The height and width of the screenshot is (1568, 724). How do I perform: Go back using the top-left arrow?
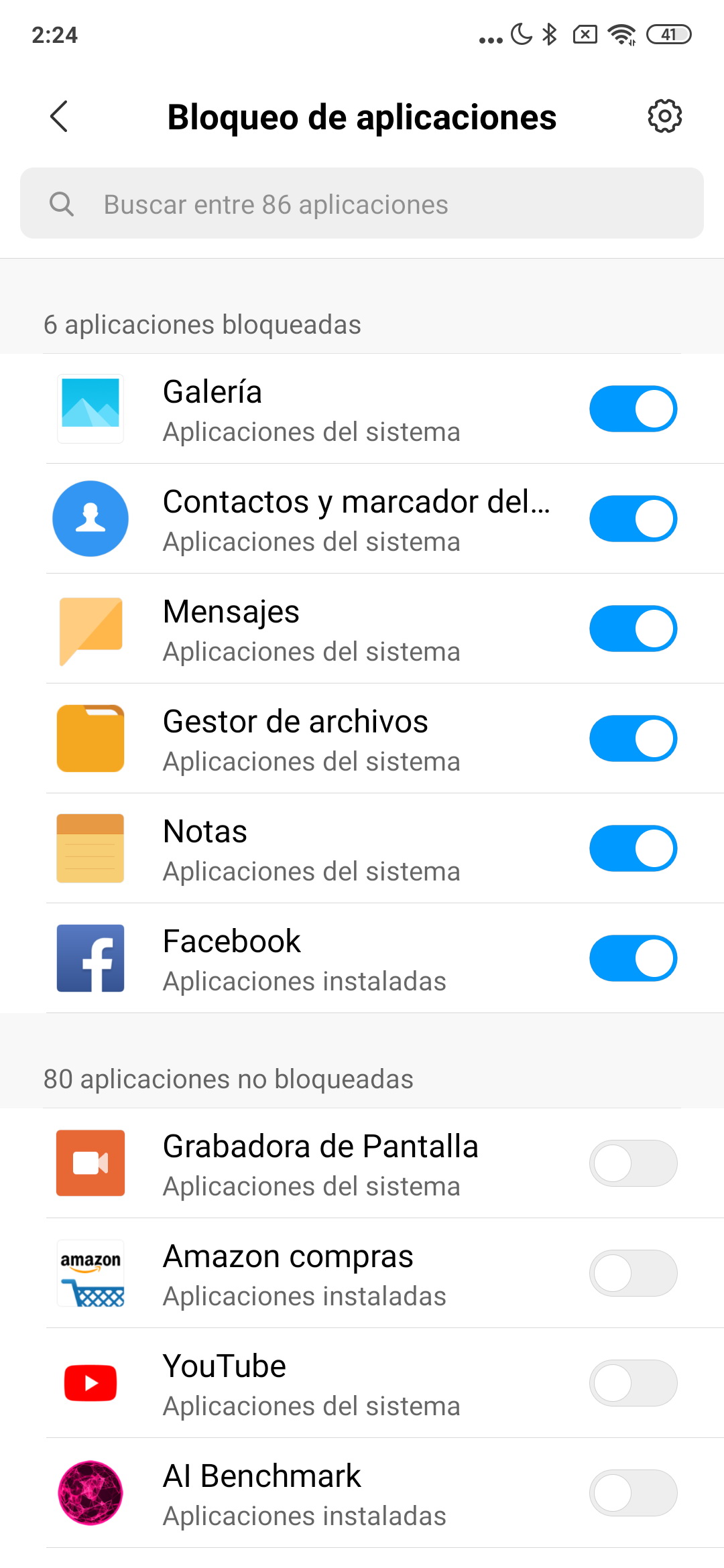pos(59,117)
